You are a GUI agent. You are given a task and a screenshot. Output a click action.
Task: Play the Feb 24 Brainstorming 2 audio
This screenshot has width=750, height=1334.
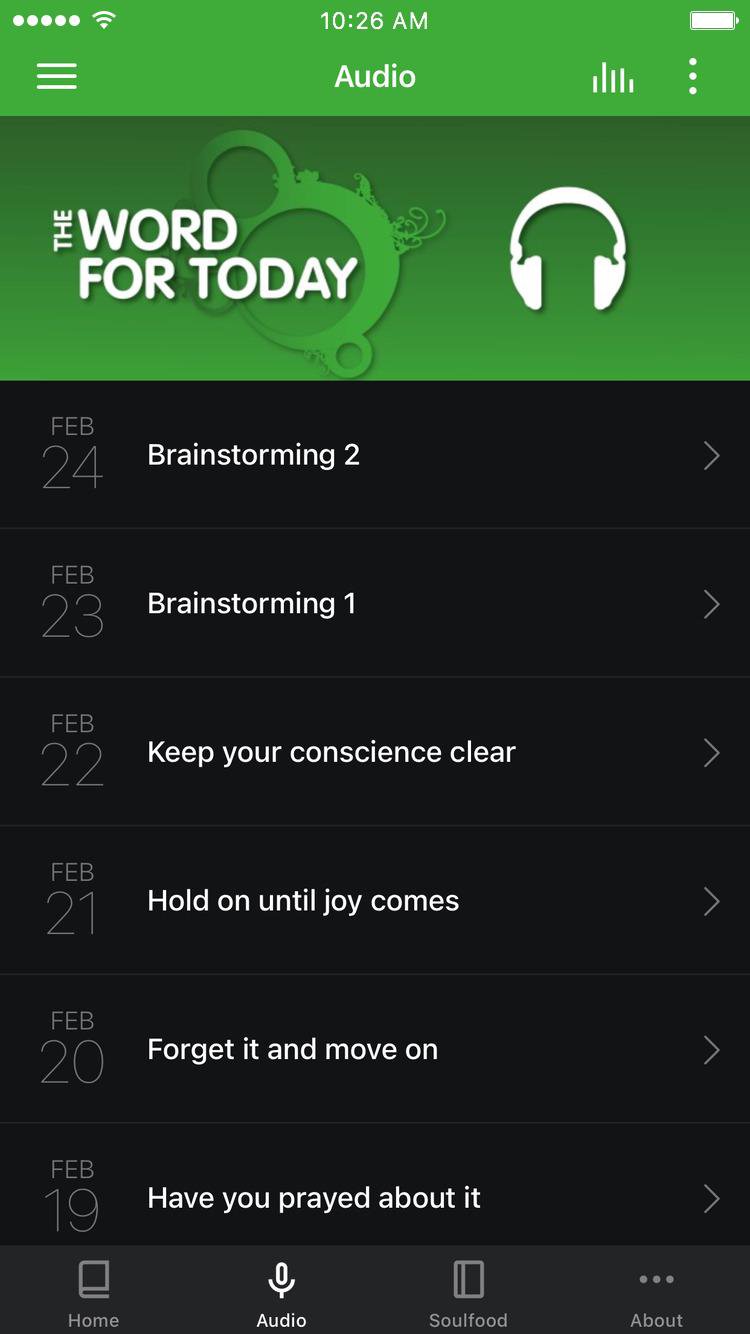375,455
